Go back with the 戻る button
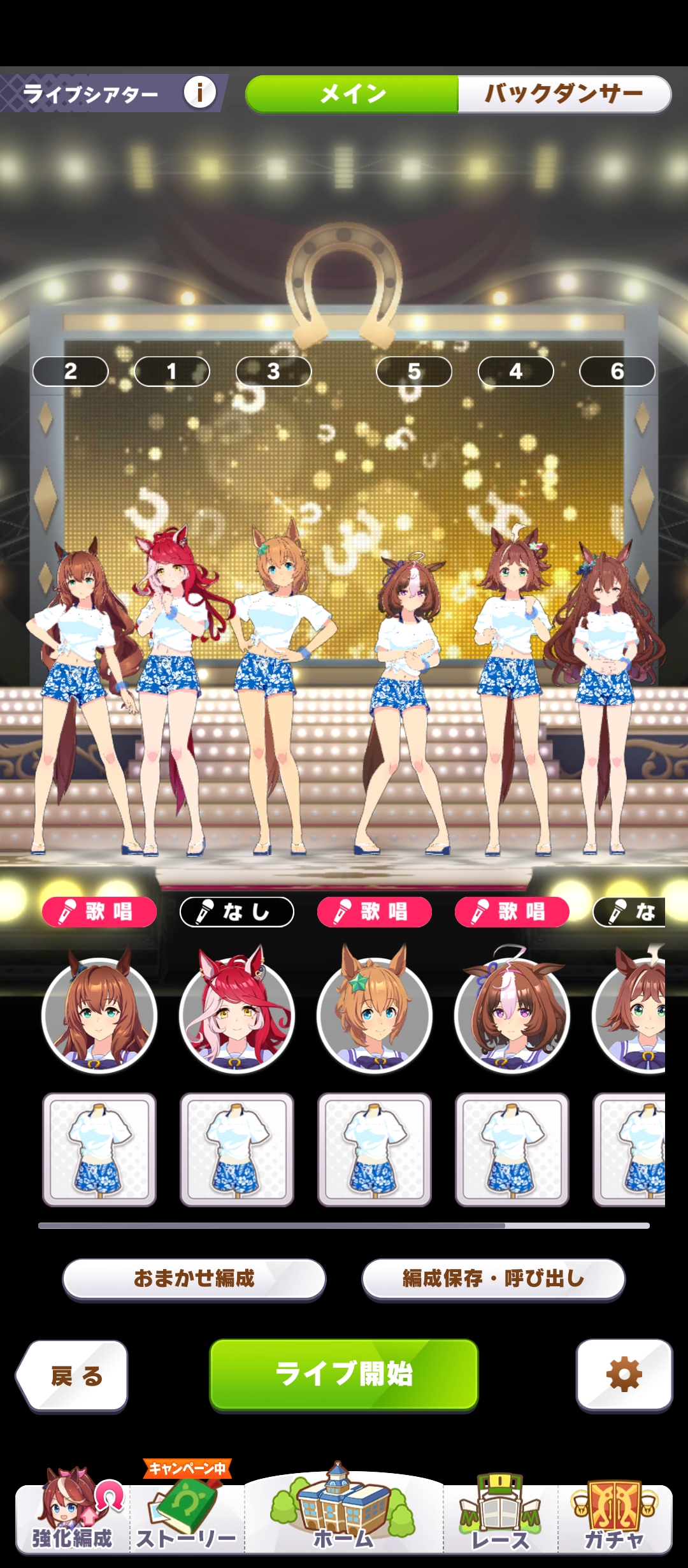This screenshot has width=688, height=1568. (75, 1376)
